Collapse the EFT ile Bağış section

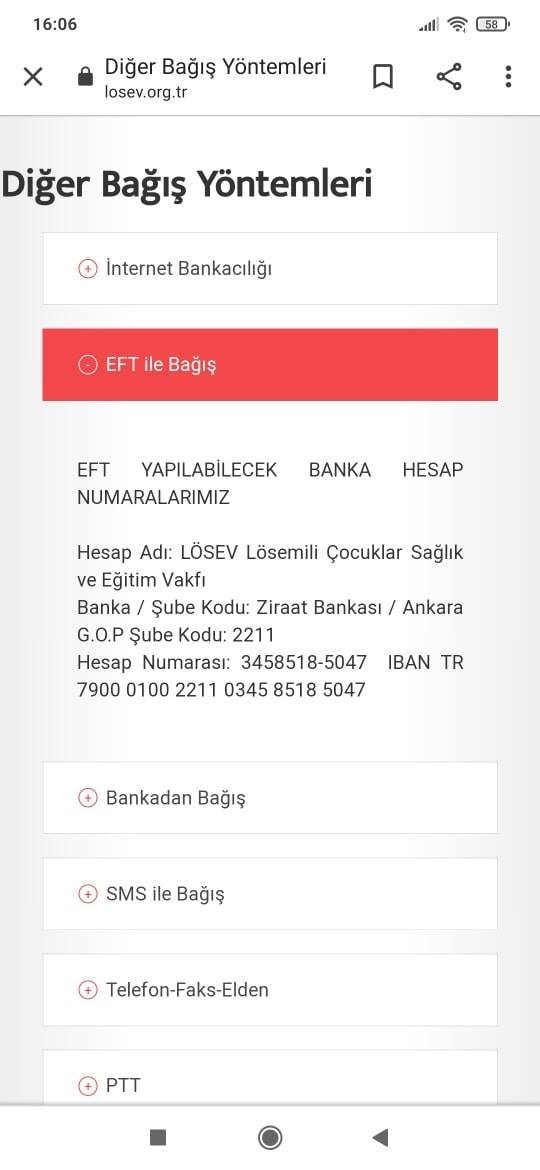click(270, 365)
